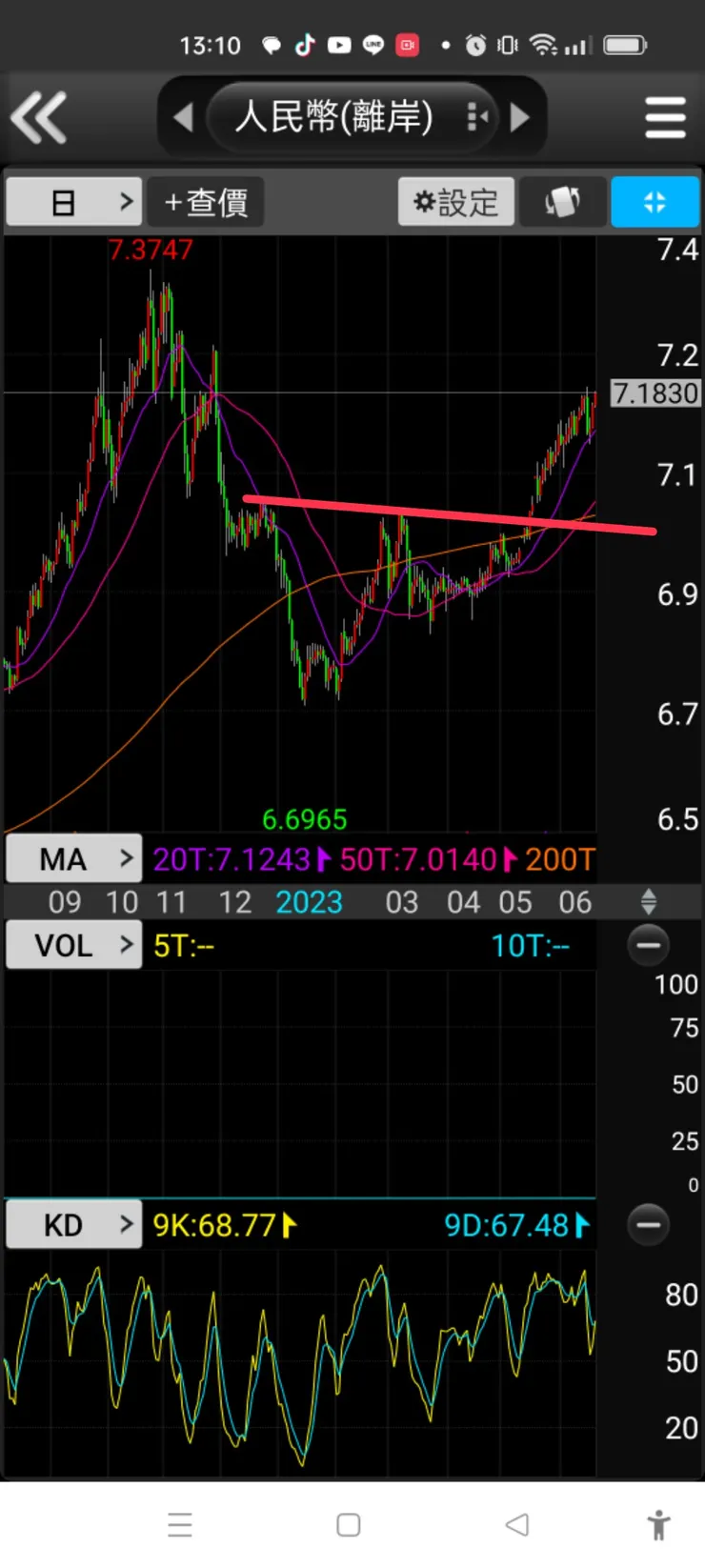Go back with the double-arrow icon
This screenshot has width=705, height=1568.
point(39,117)
